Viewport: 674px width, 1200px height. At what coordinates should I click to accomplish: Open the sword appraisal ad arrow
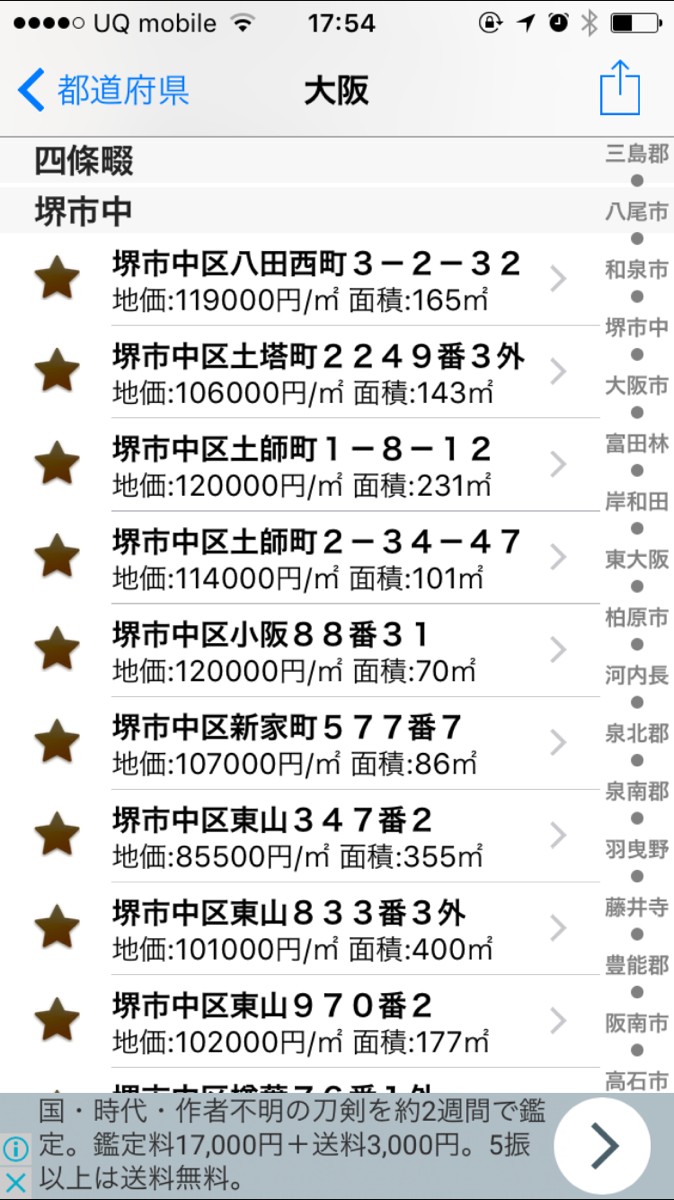coord(603,1146)
